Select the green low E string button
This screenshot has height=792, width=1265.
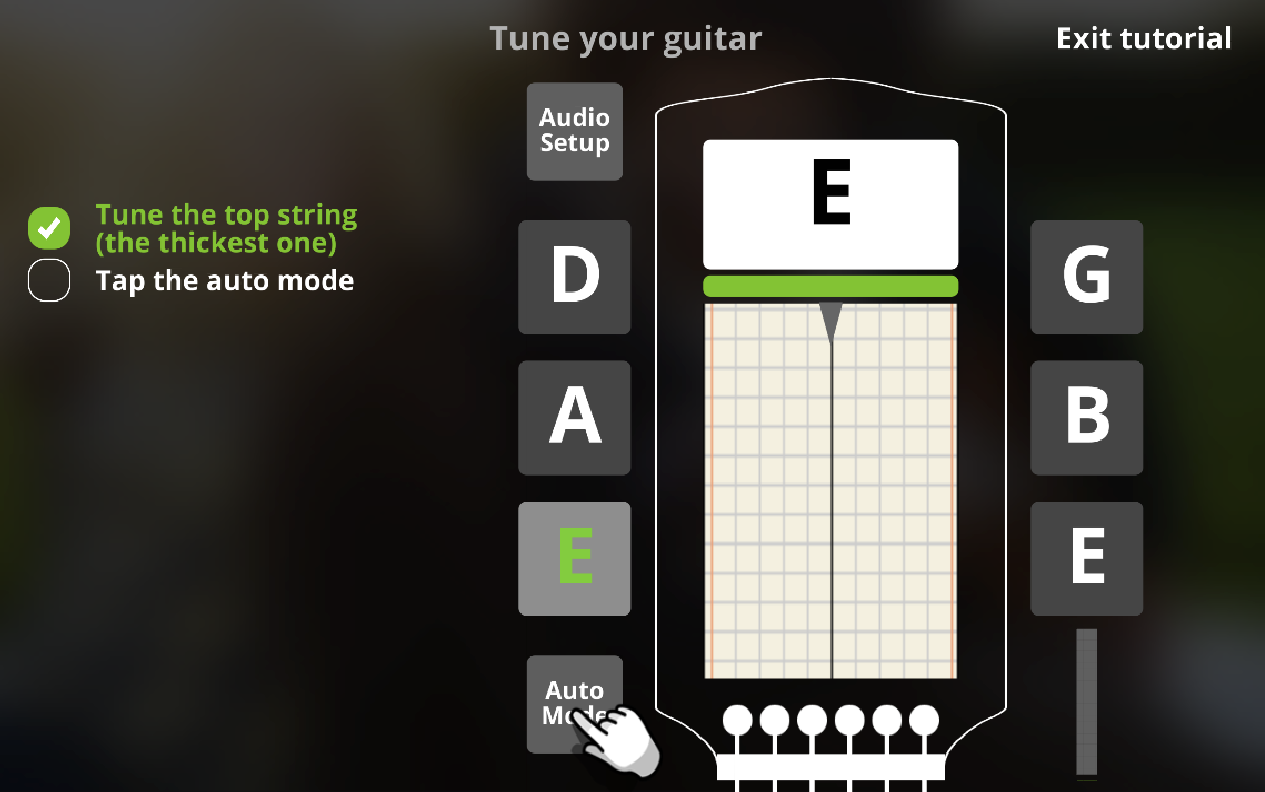574,558
